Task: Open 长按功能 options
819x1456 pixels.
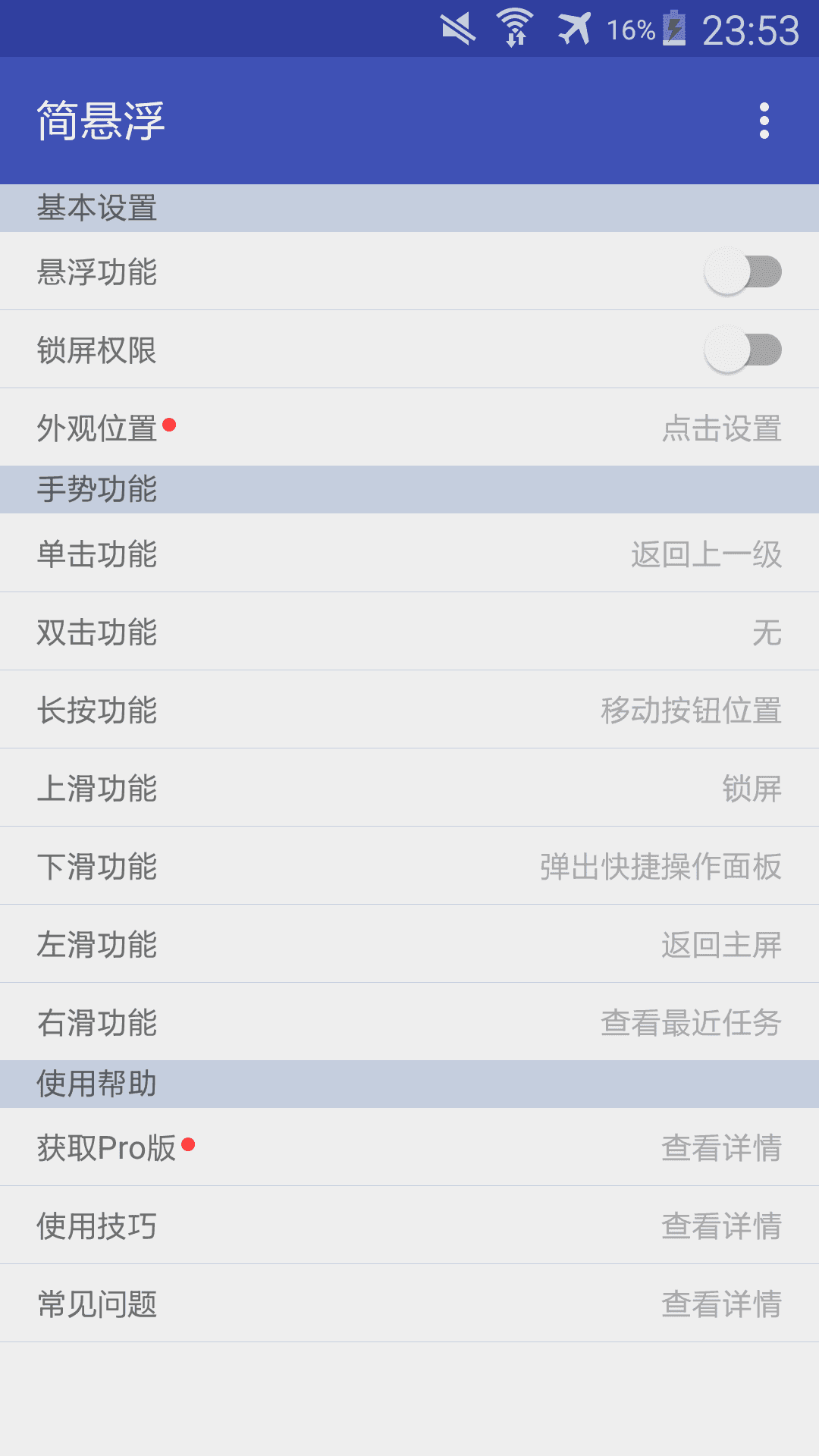Action: (x=409, y=710)
